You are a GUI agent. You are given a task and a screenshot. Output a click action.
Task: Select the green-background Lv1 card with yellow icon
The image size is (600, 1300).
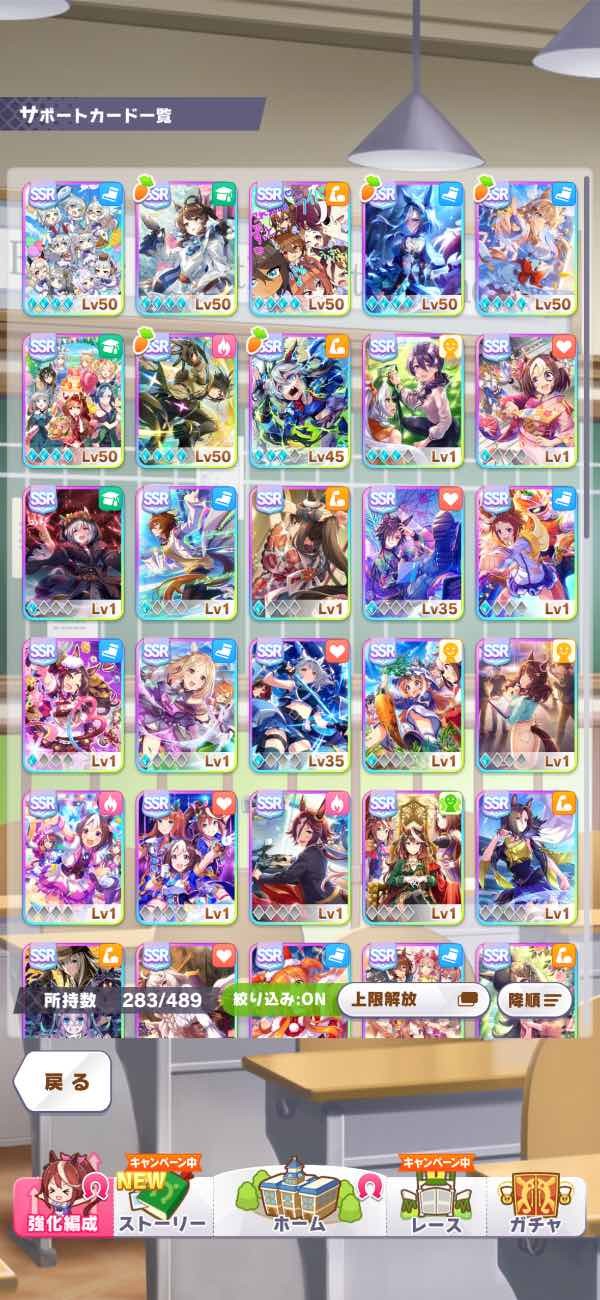[413, 399]
